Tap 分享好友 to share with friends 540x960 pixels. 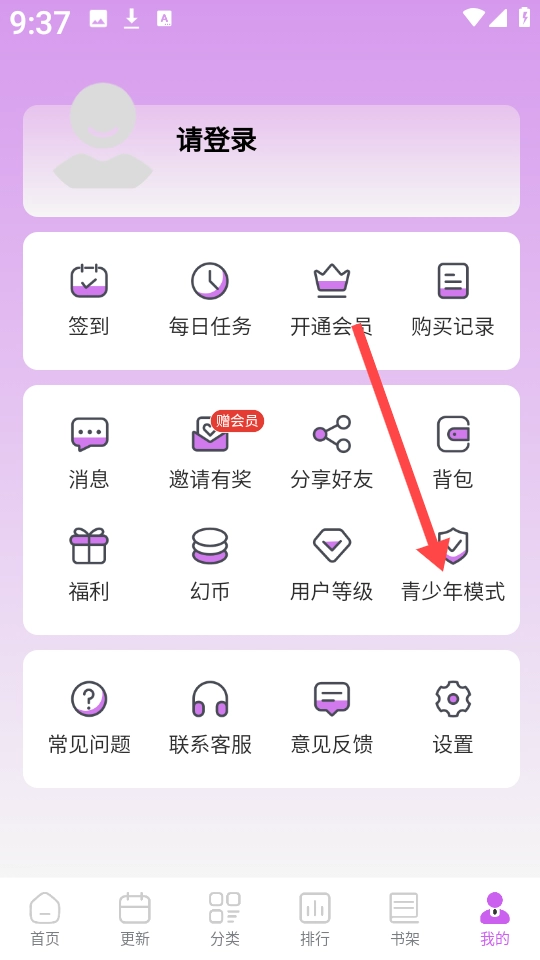[x=331, y=452]
